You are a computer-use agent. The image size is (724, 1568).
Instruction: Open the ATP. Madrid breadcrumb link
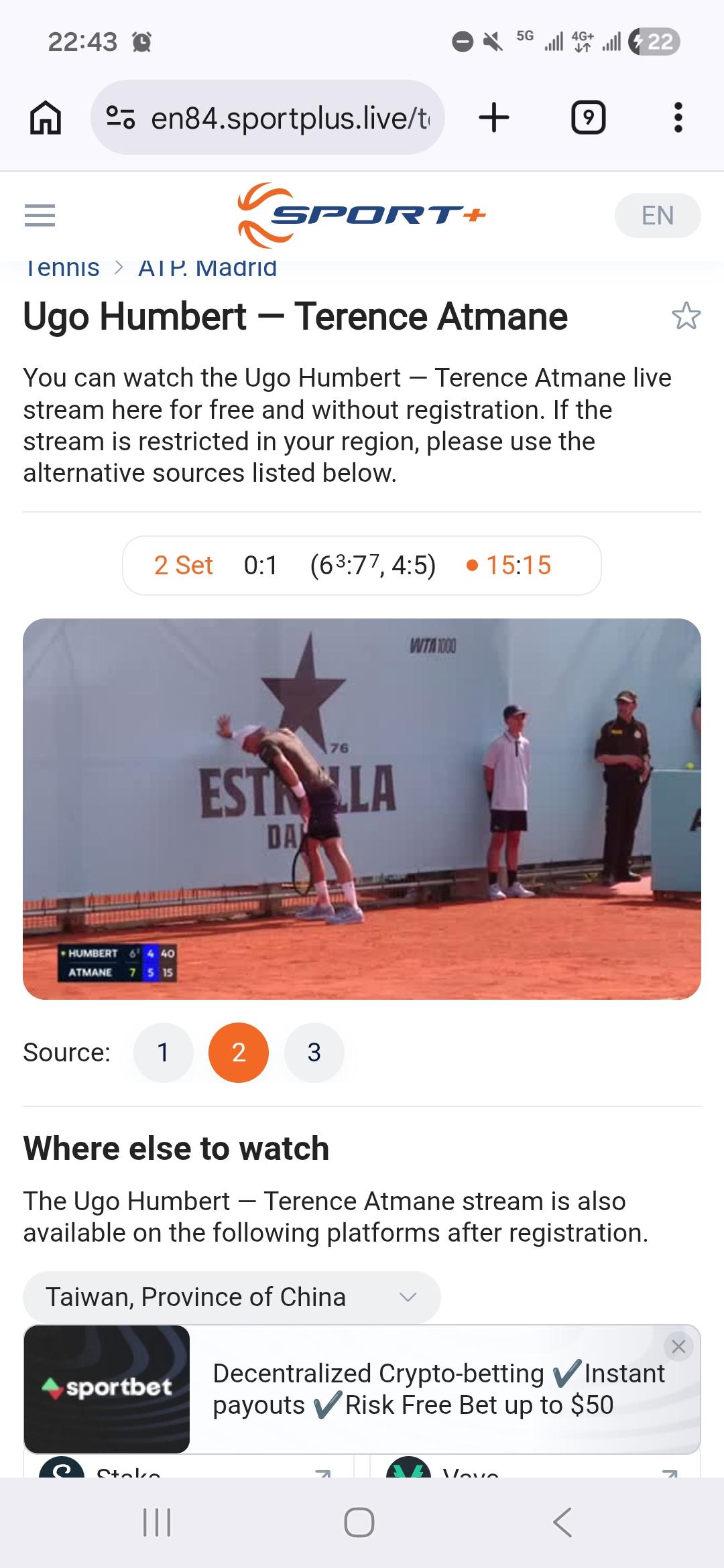click(207, 268)
